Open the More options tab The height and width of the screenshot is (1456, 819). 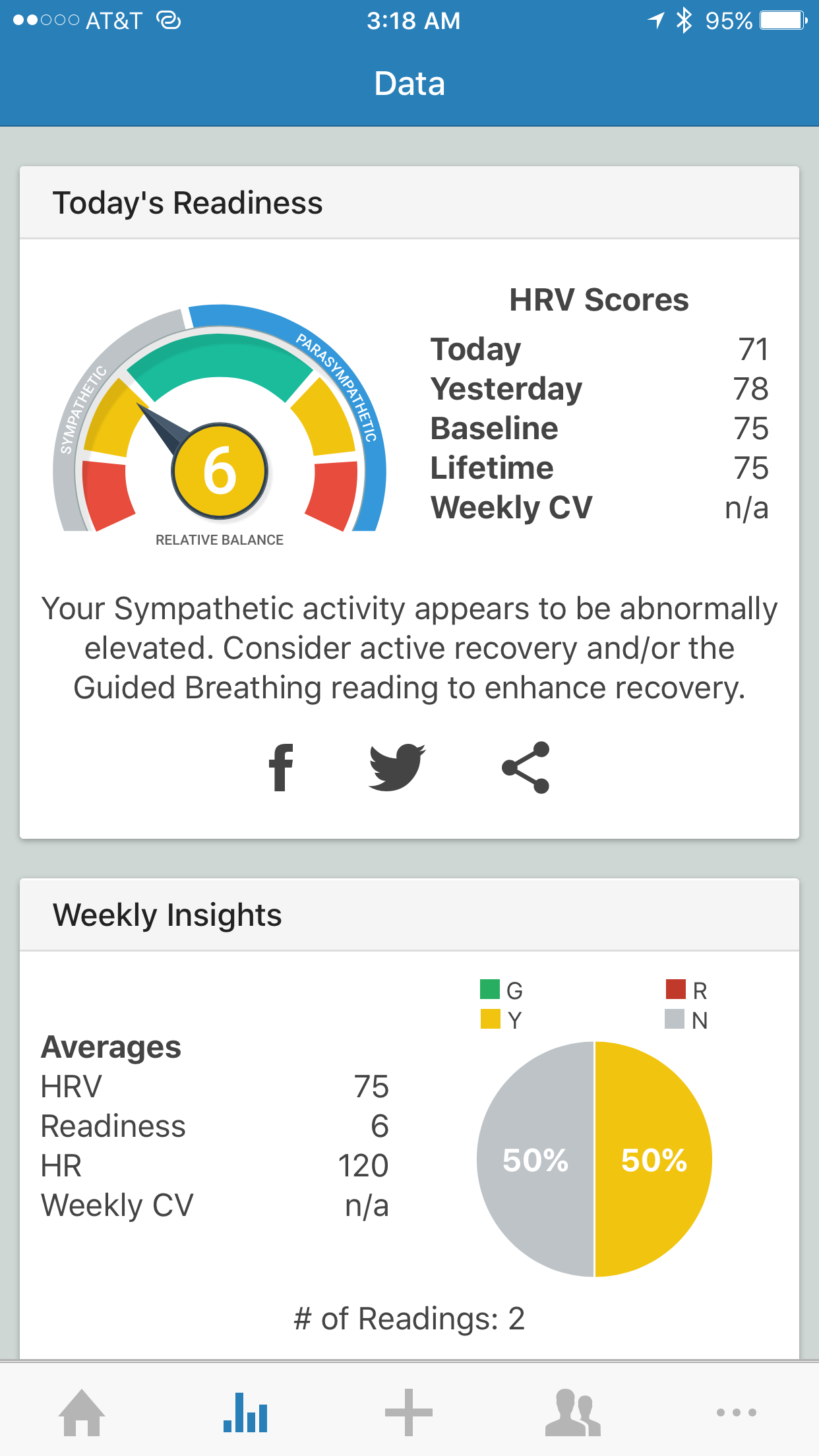(x=736, y=1412)
